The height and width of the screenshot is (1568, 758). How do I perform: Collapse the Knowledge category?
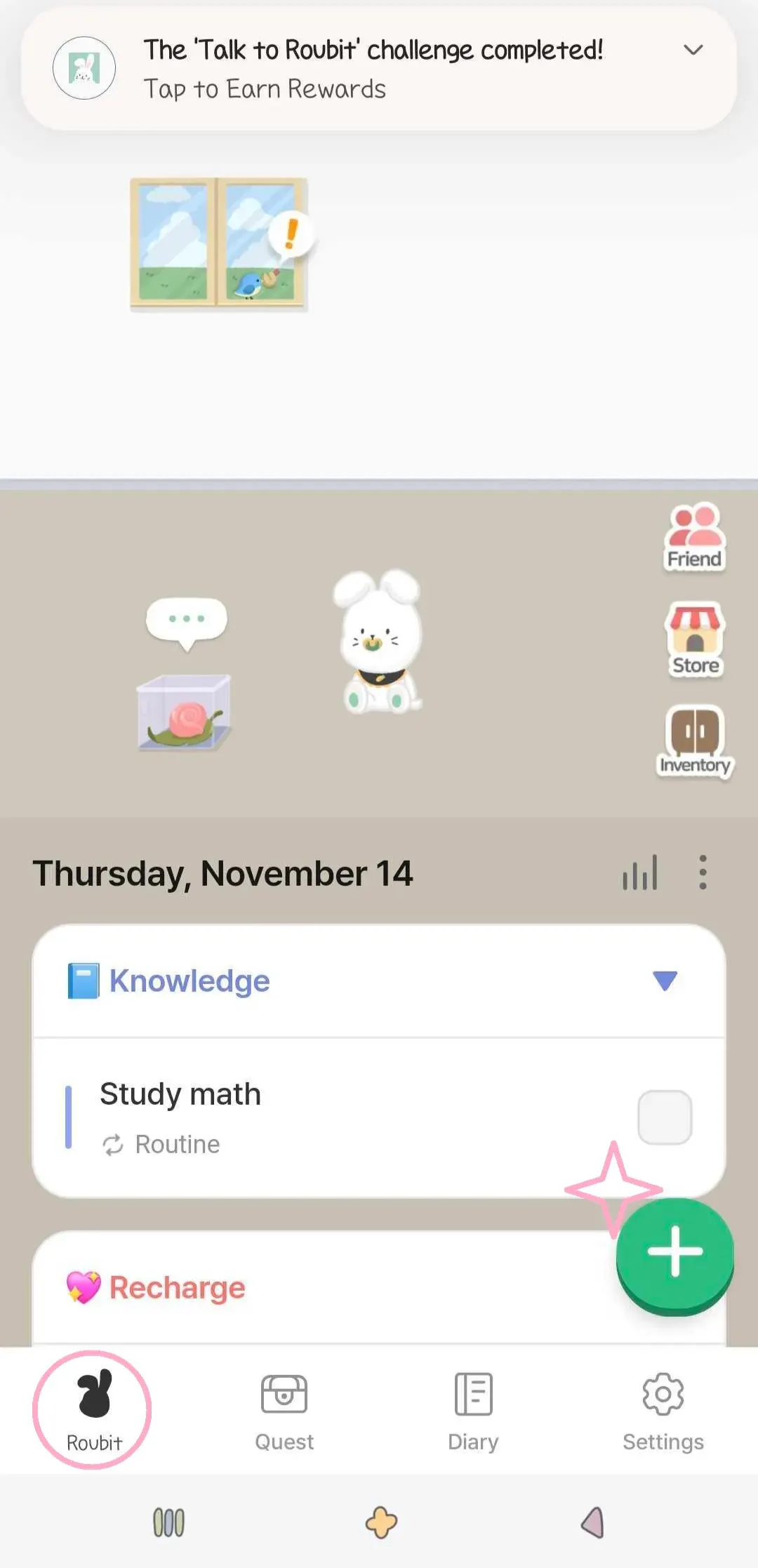coord(665,981)
